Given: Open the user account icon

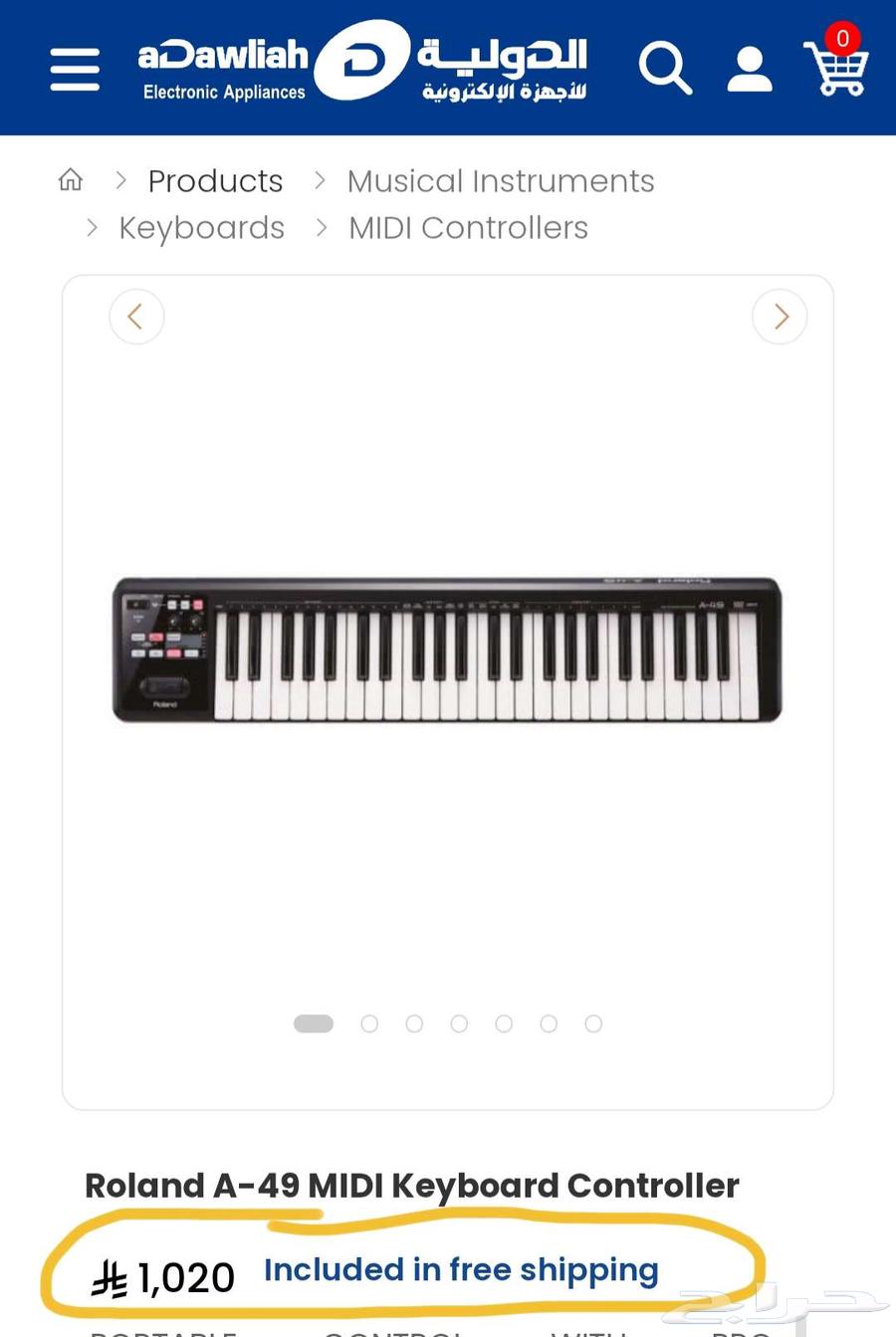Looking at the screenshot, I should [750, 69].
